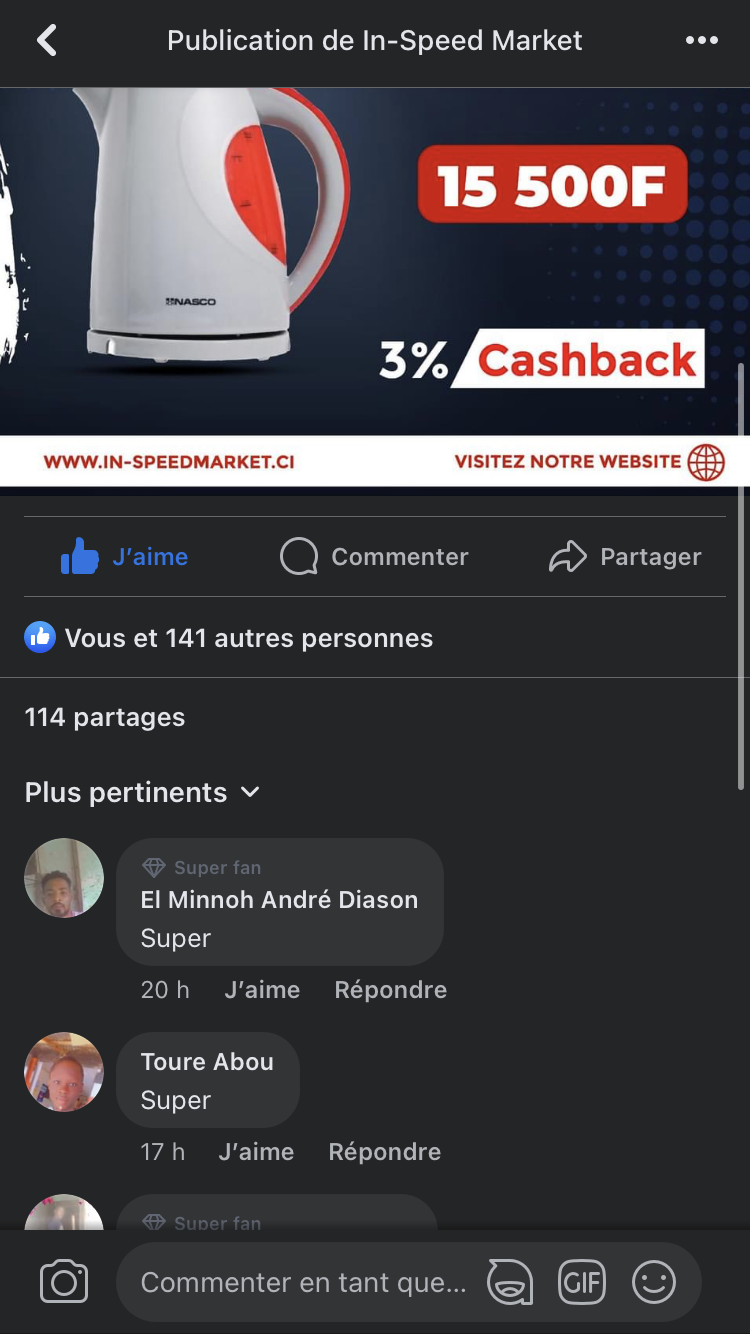The image size is (750, 1334).
Task: Share the post with Partager
Action: click(x=626, y=557)
